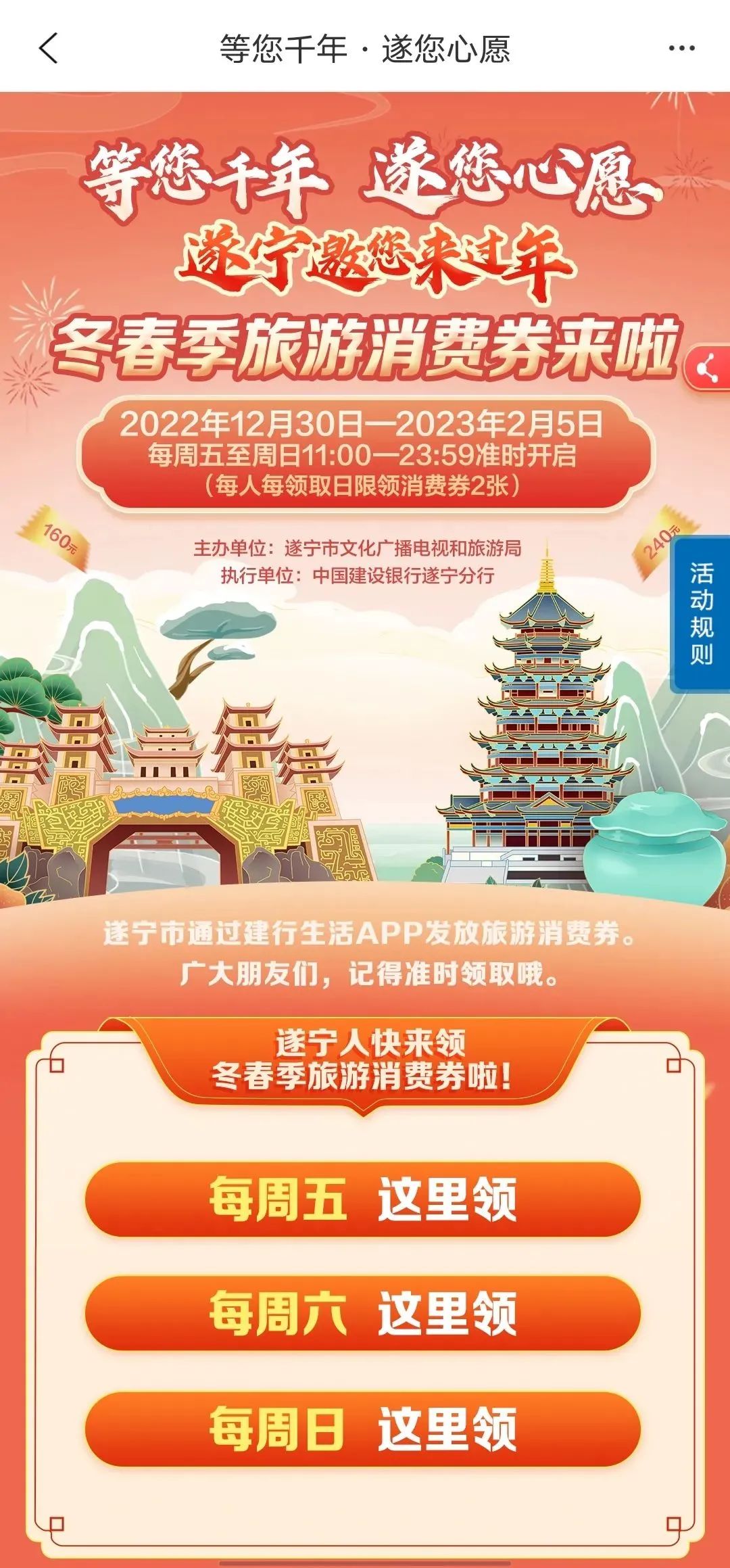Select the 每周六 这里领 button
730x1568 pixels.
pyautogui.click(x=363, y=1313)
